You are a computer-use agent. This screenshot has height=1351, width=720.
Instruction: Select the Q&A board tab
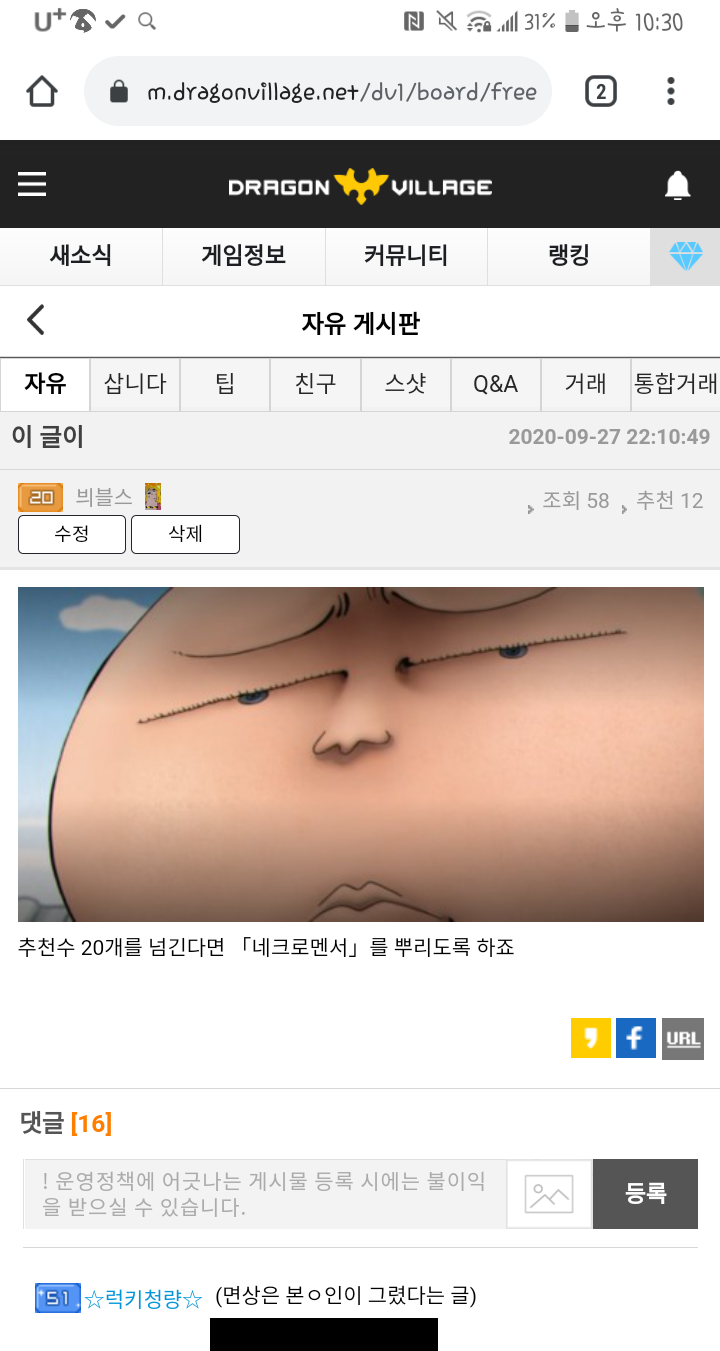(496, 384)
